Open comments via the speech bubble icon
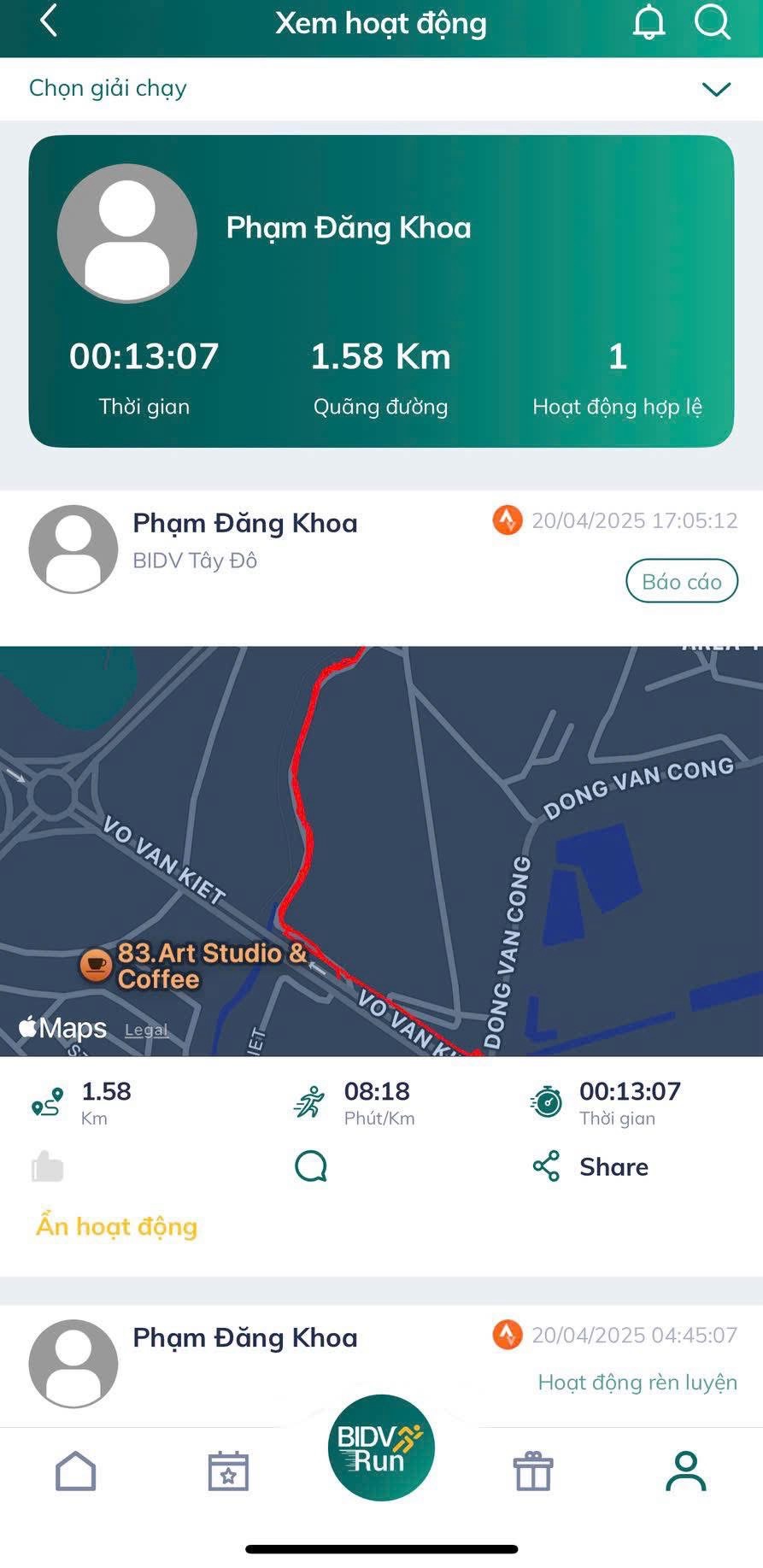Image resolution: width=763 pixels, height=1568 pixels. (310, 1166)
